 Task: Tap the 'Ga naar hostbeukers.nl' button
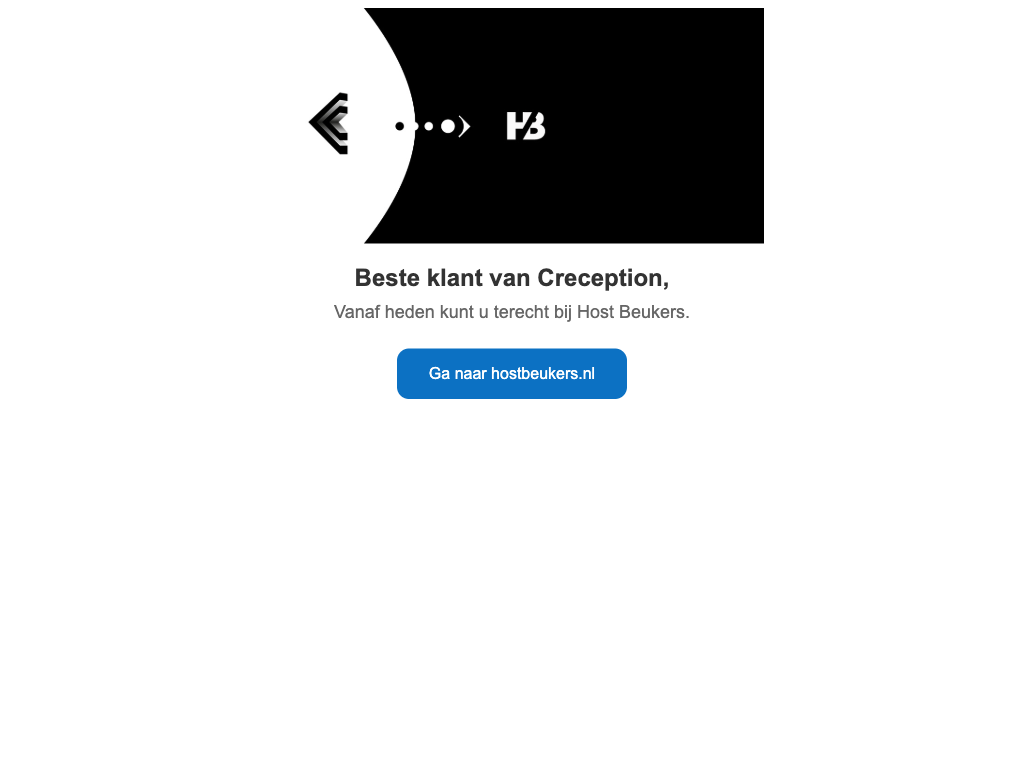(x=511, y=374)
